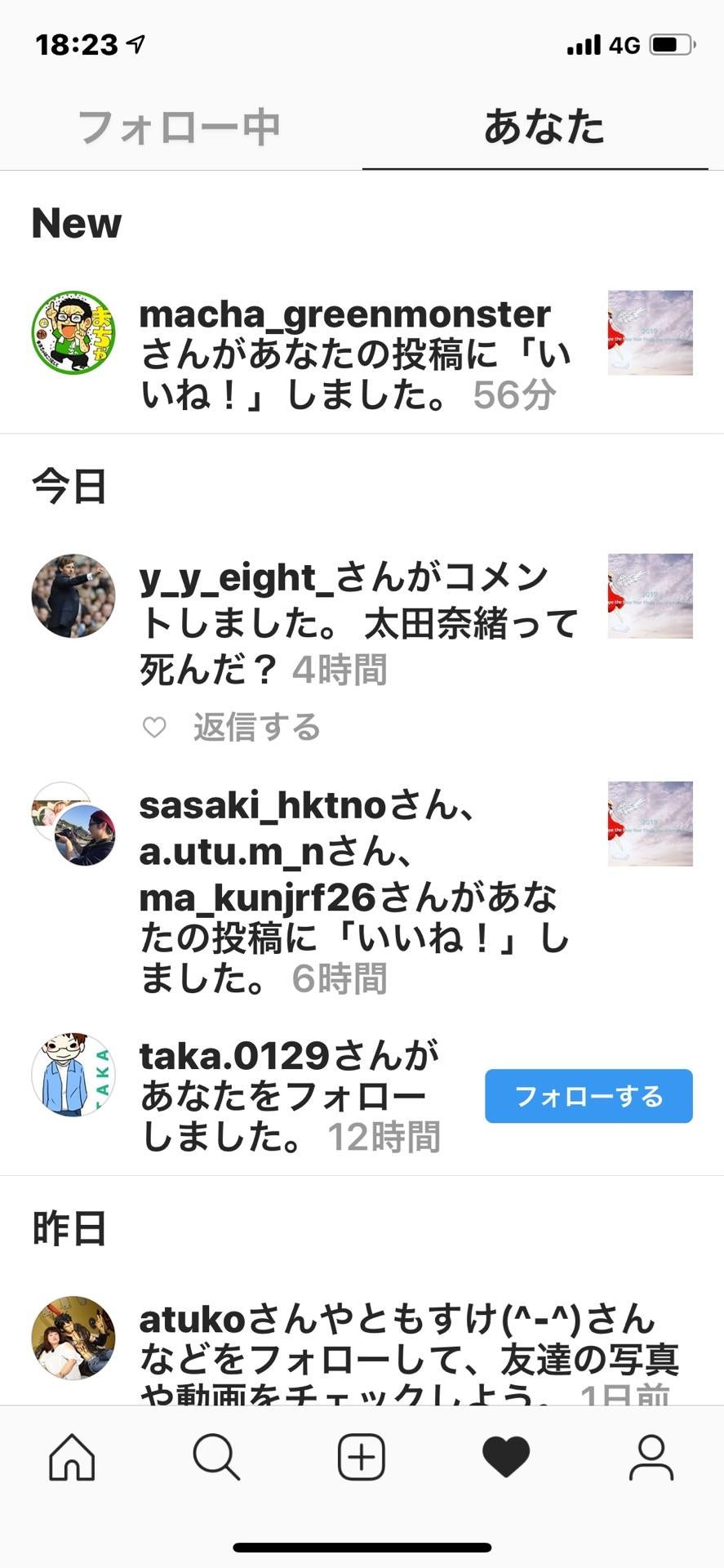Open y_y_eight_'s profile avatar
724x1568 pixels.
point(73,596)
